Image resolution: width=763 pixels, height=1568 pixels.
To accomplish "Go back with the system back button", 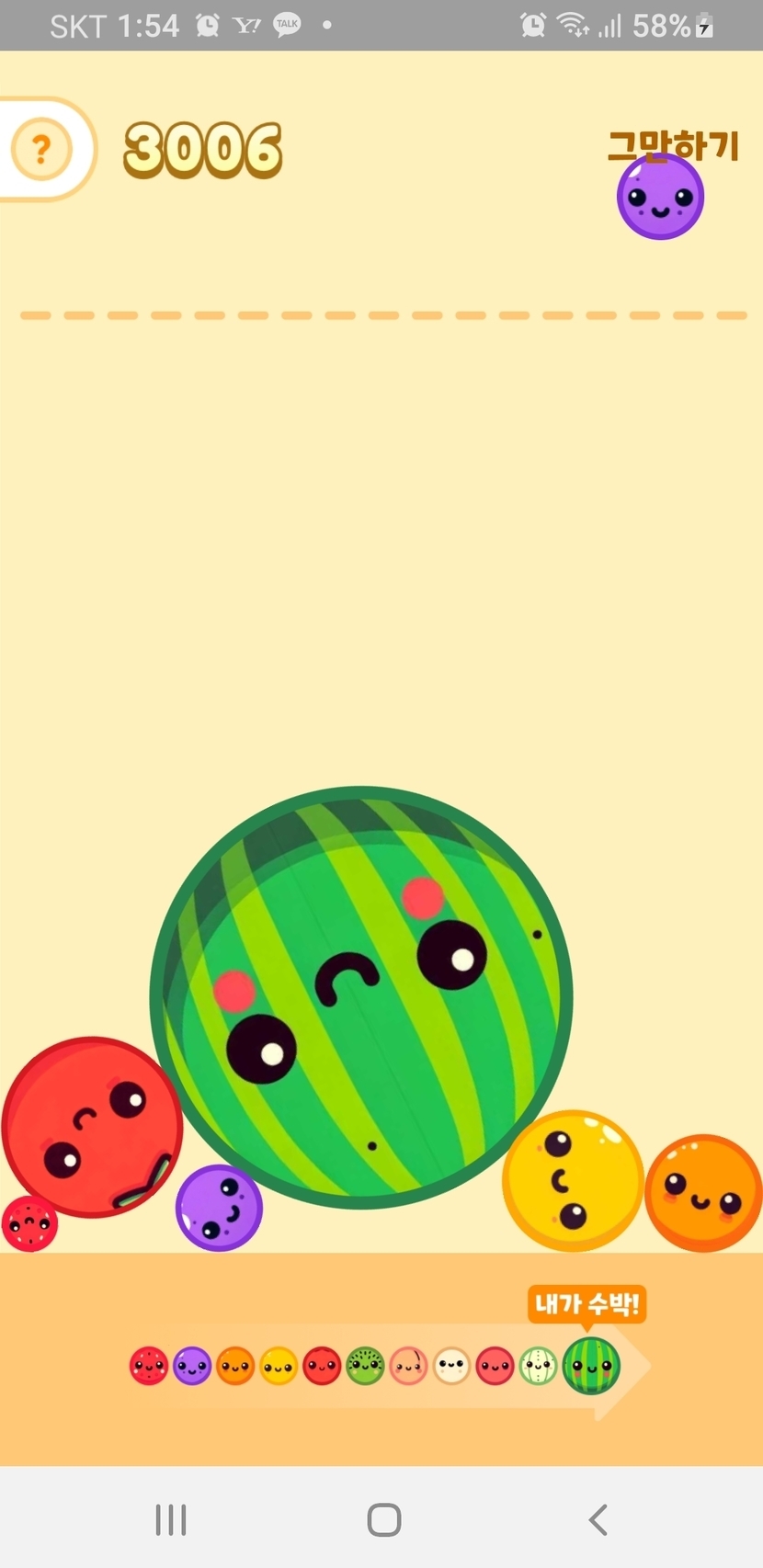I will point(598,1519).
